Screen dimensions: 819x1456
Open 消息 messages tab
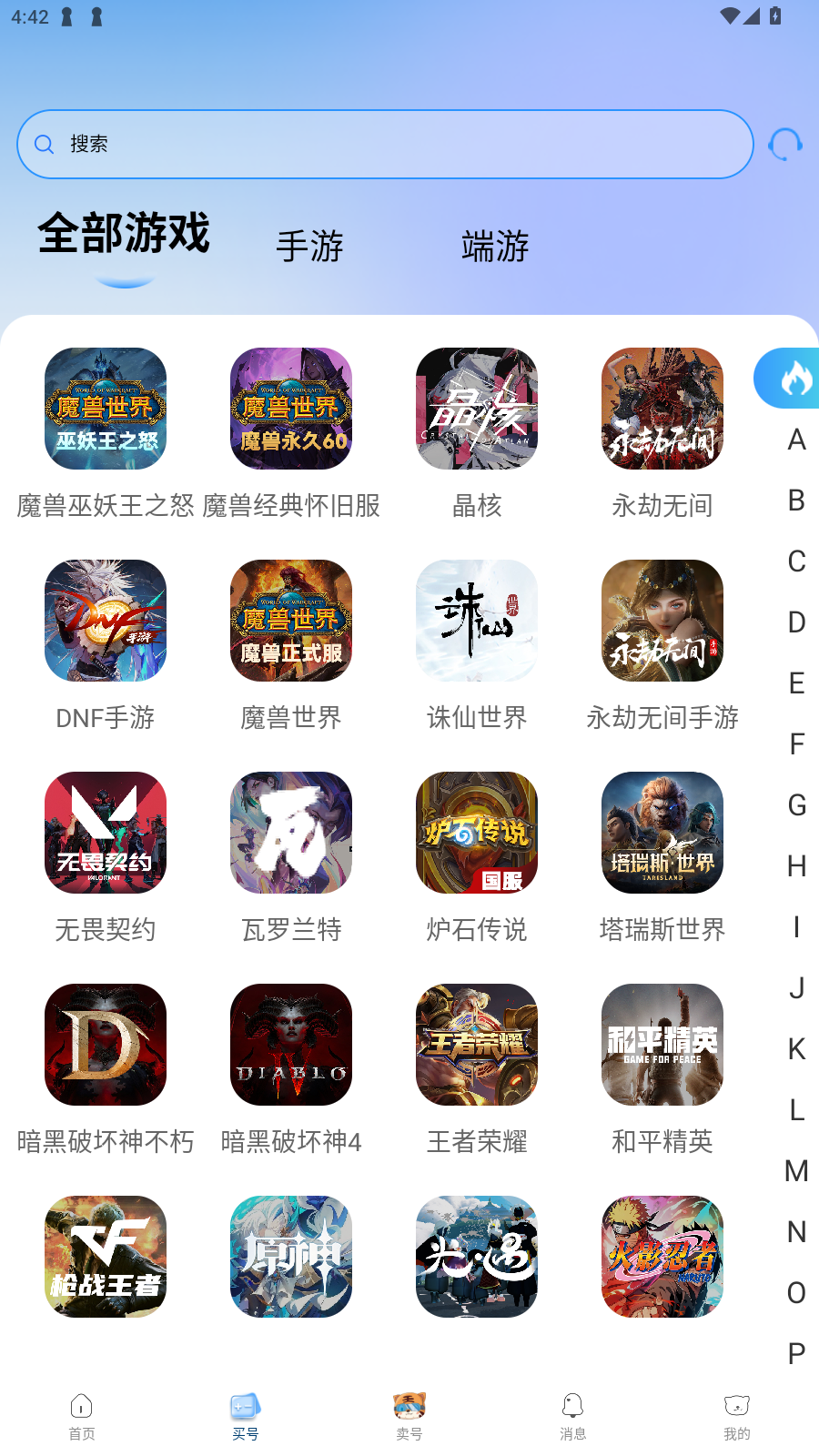tap(573, 1417)
